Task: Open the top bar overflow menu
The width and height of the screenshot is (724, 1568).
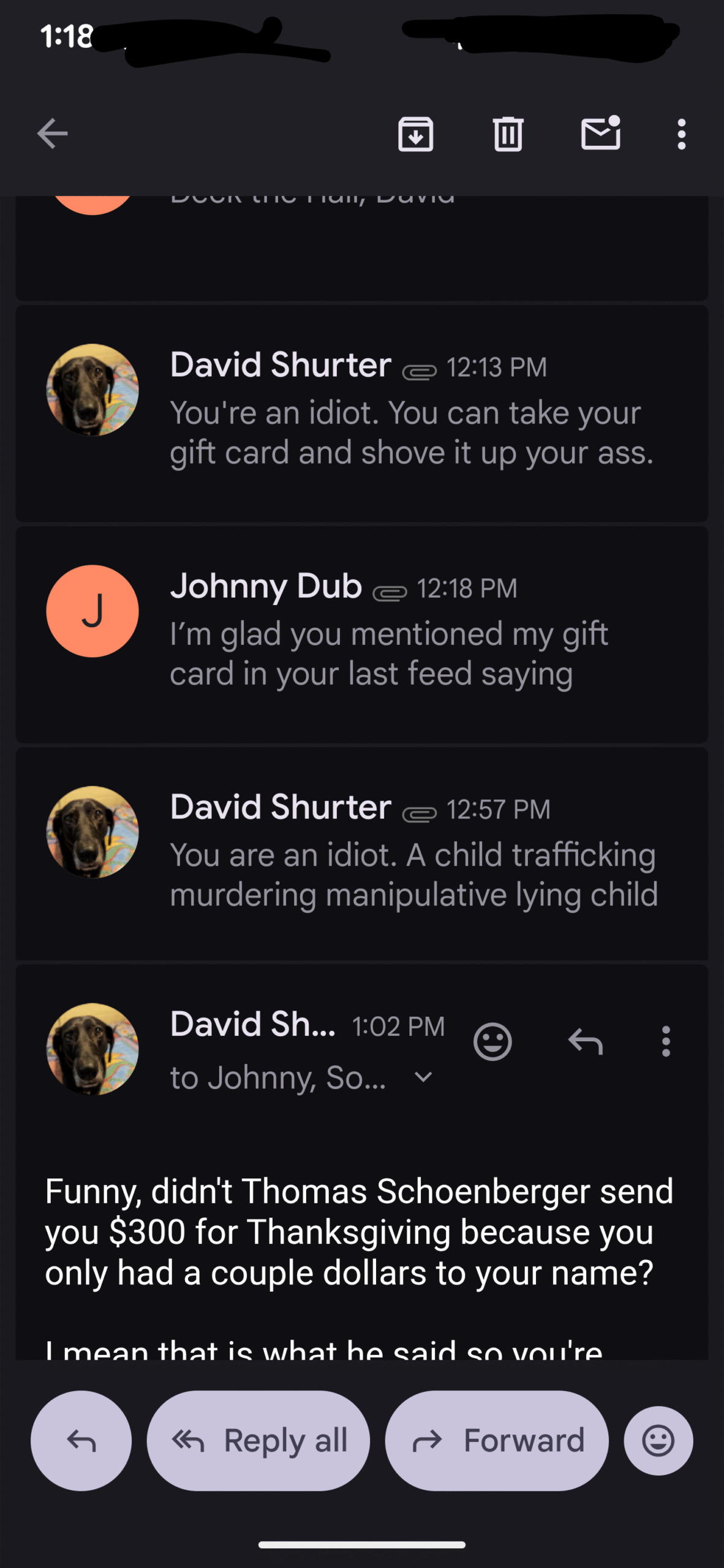Action: click(x=681, y=134)
